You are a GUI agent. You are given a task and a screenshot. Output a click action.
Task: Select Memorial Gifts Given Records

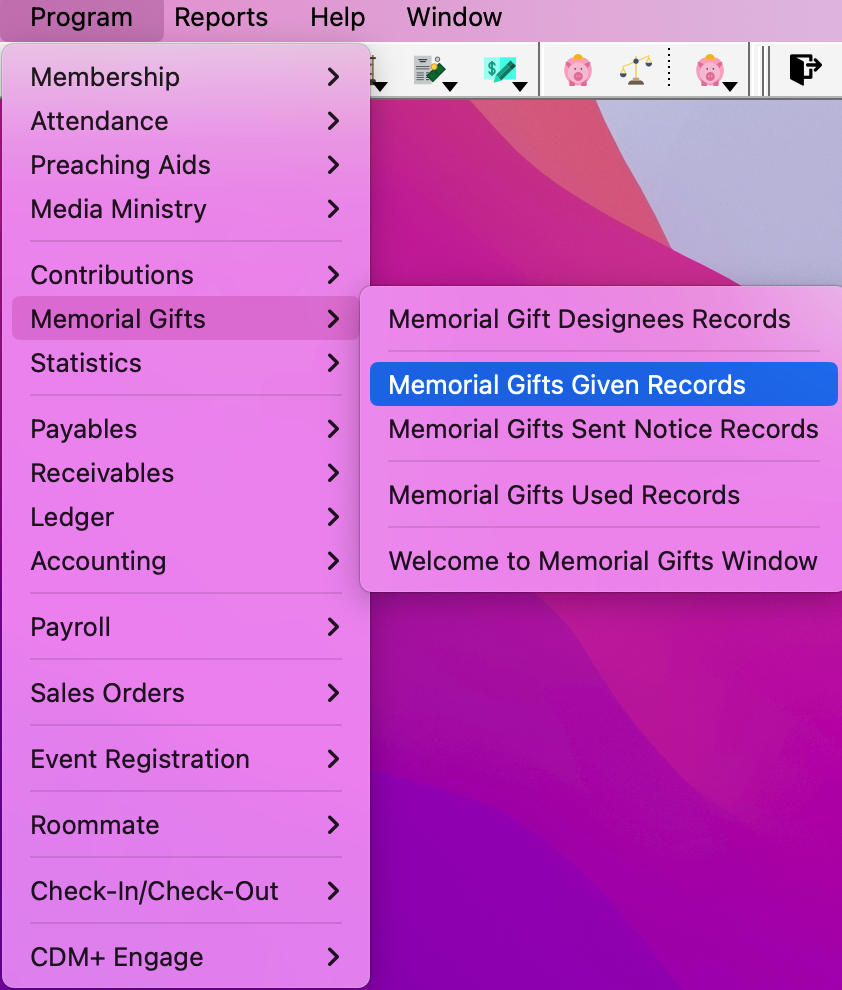coord(567,385)
